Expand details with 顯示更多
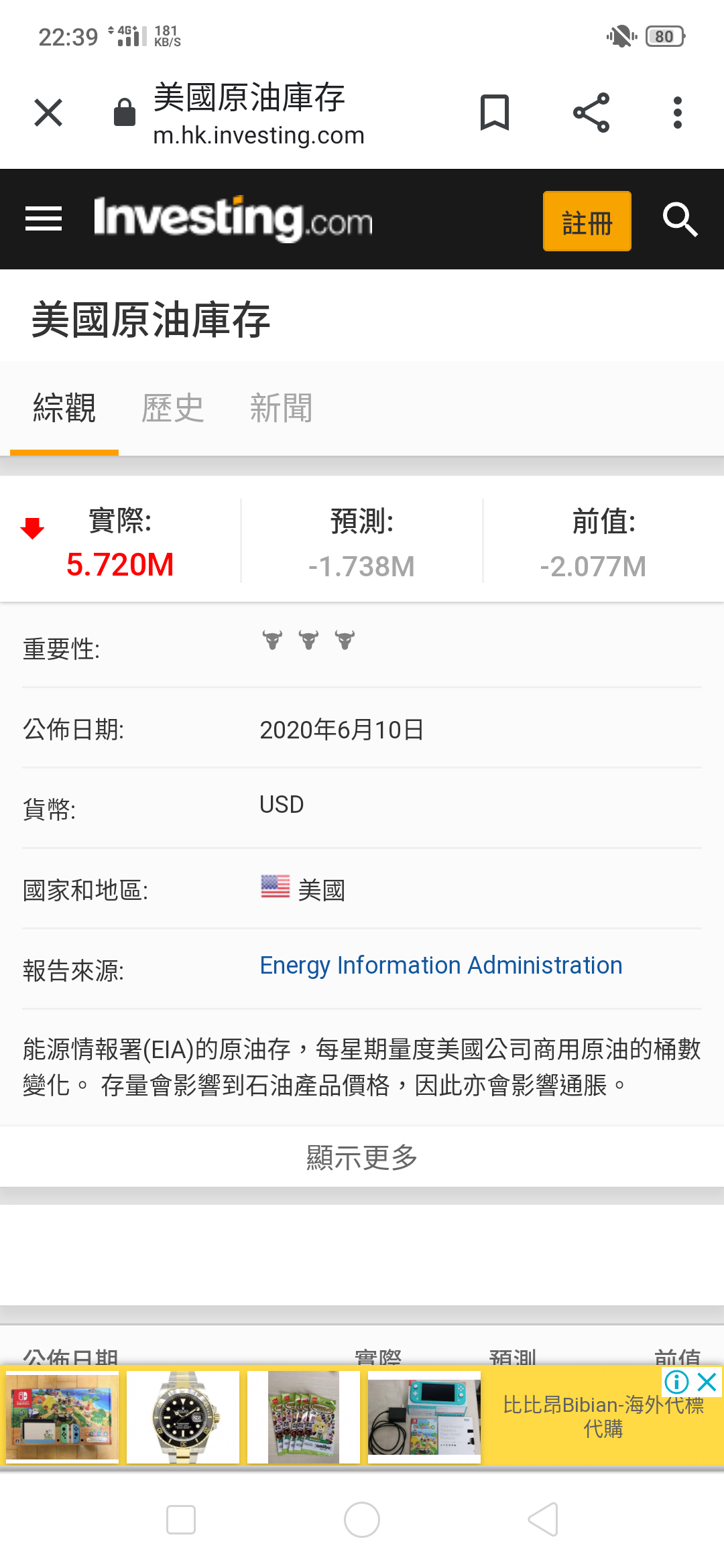 click(361, 1157)
